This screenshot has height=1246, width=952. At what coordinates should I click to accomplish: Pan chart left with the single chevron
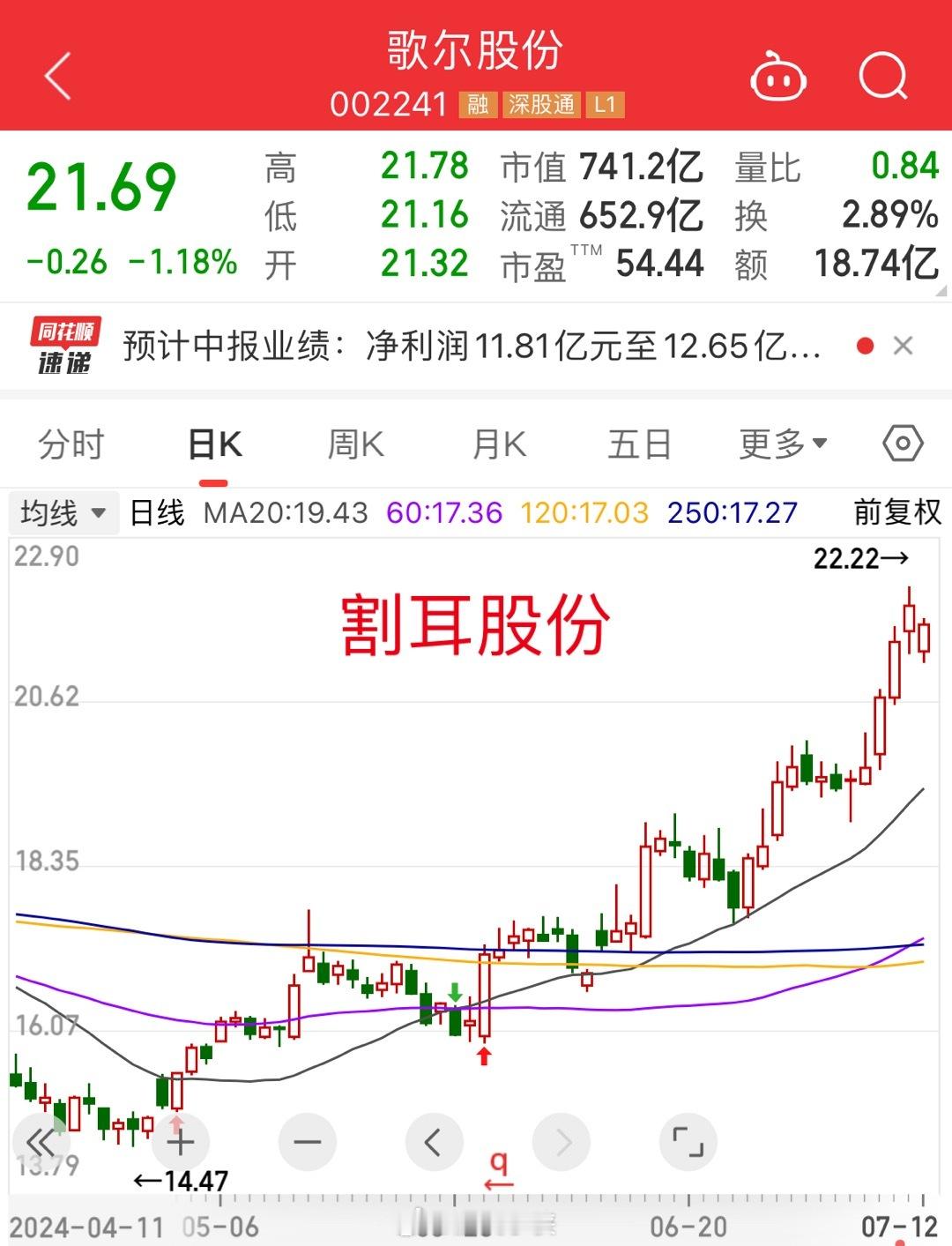pyautogui.click(x=435, y=1141)
